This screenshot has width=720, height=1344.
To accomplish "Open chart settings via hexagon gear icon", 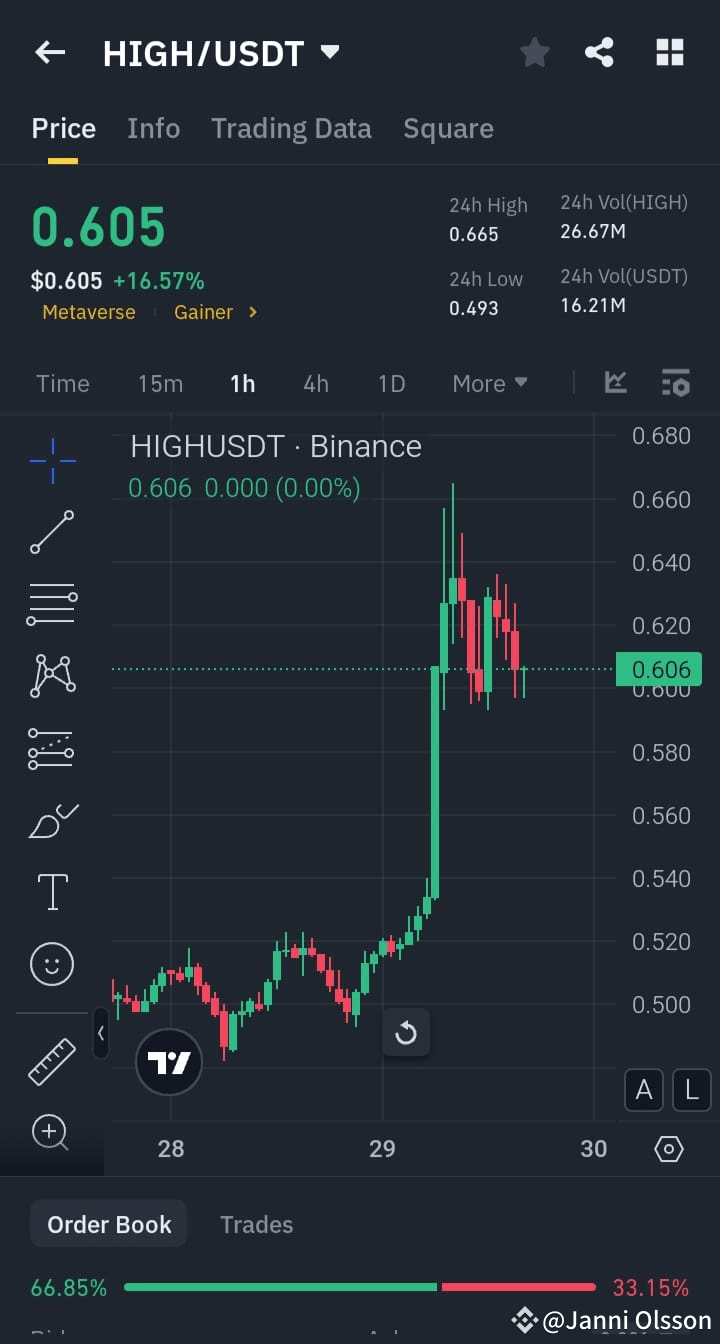I will [x=668, y=1148].
